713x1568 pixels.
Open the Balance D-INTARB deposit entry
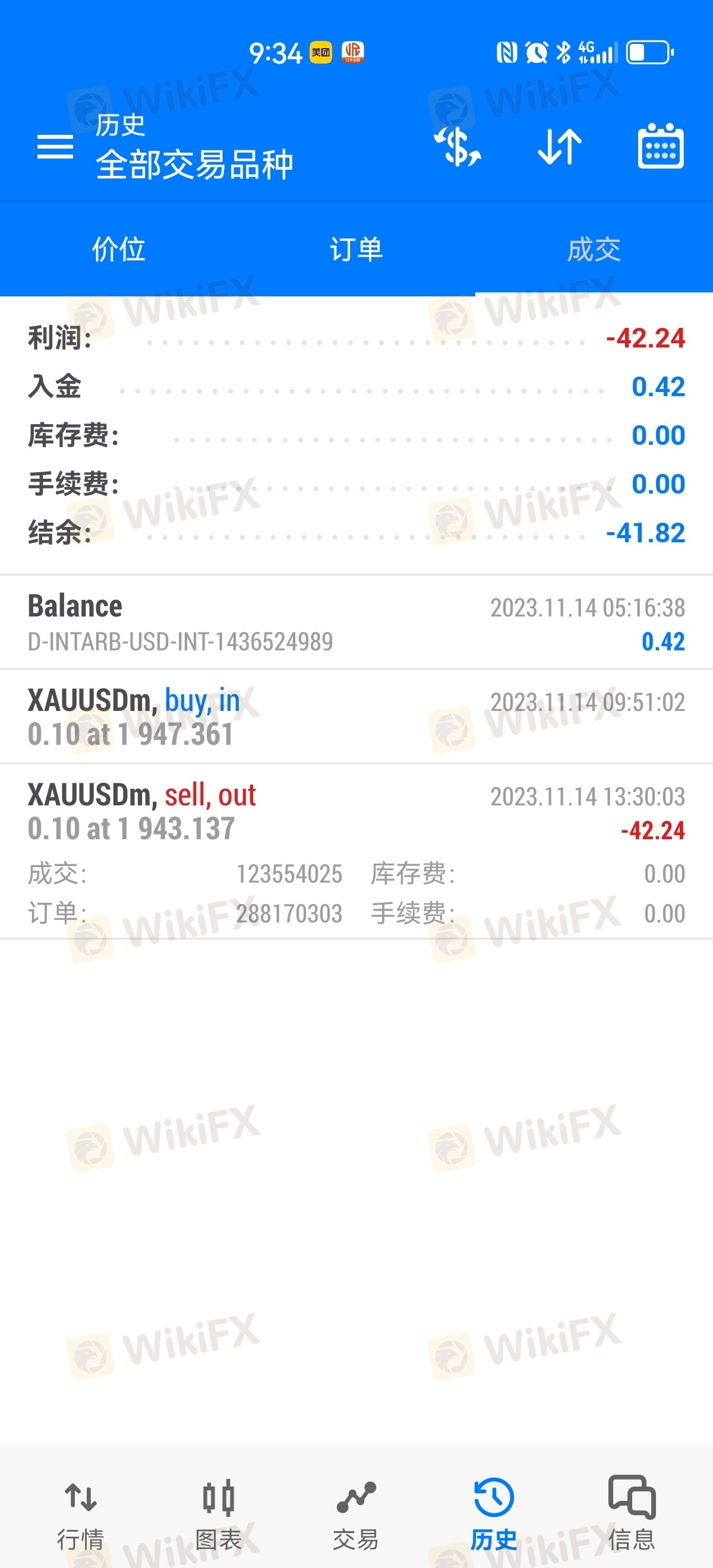tap(356, 622)
